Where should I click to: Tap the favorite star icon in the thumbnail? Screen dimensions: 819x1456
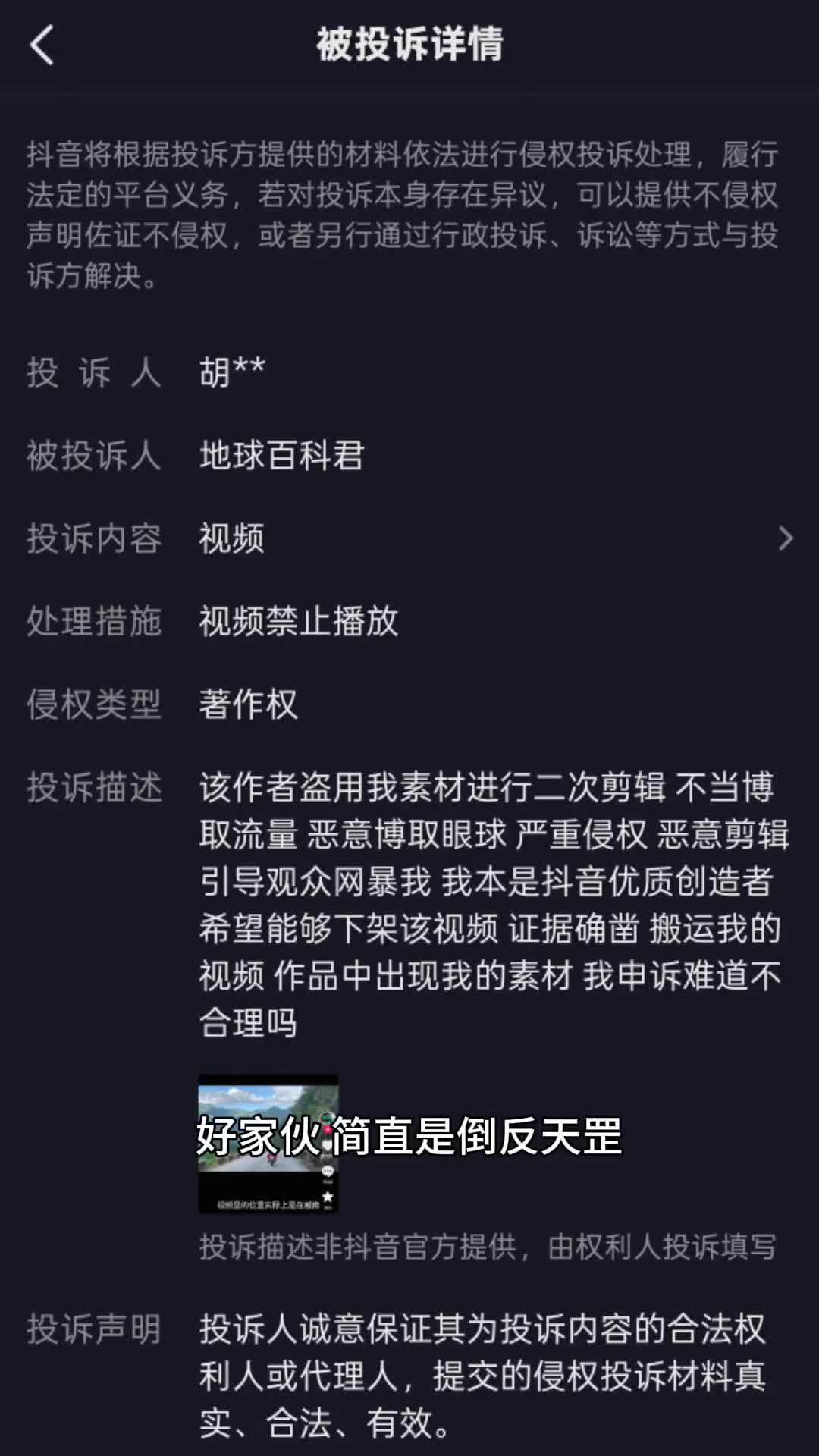point(328,1196)
